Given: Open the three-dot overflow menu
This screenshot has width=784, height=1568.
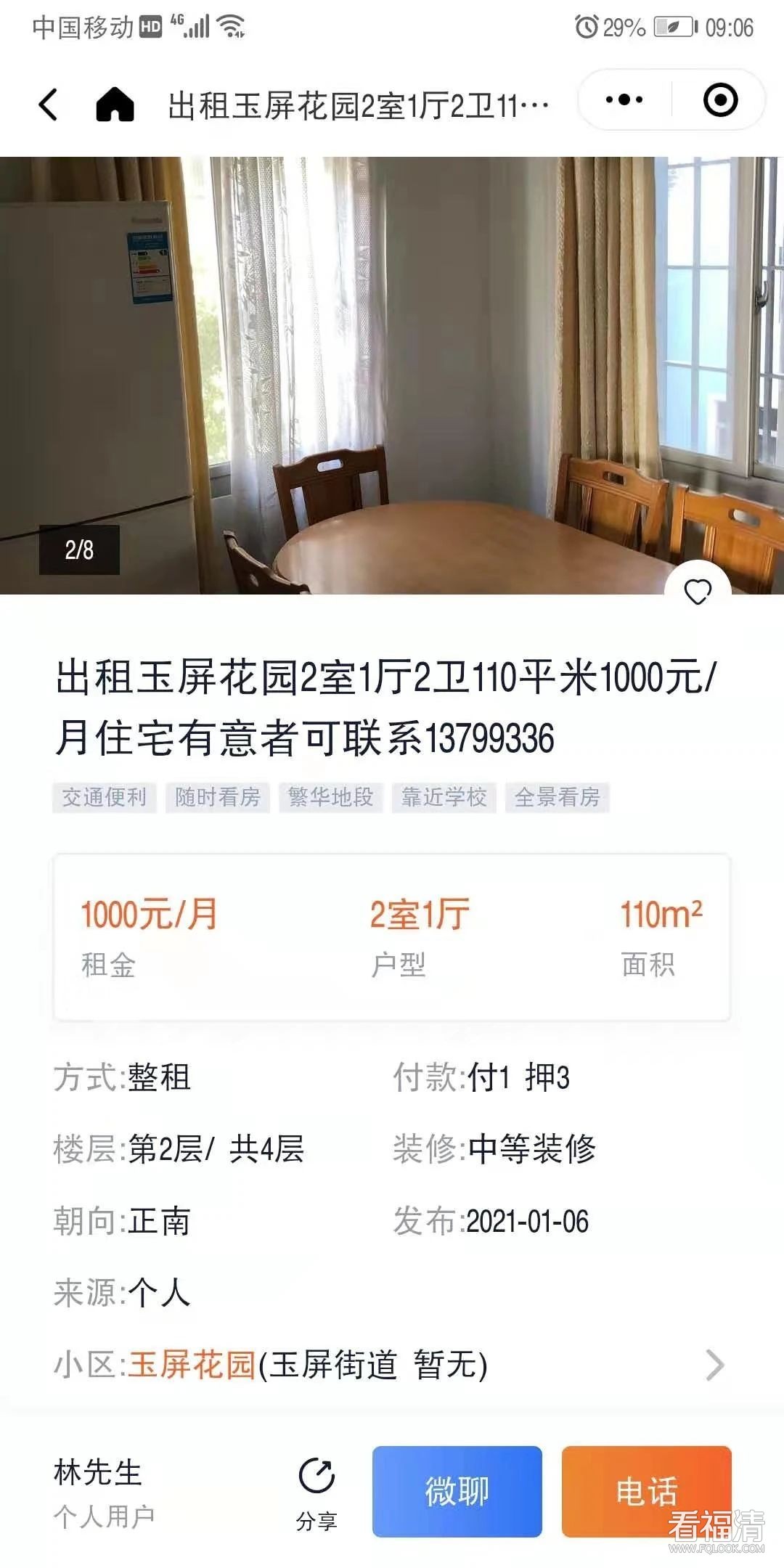Looking at the screenshot, I should pos(624,100).
